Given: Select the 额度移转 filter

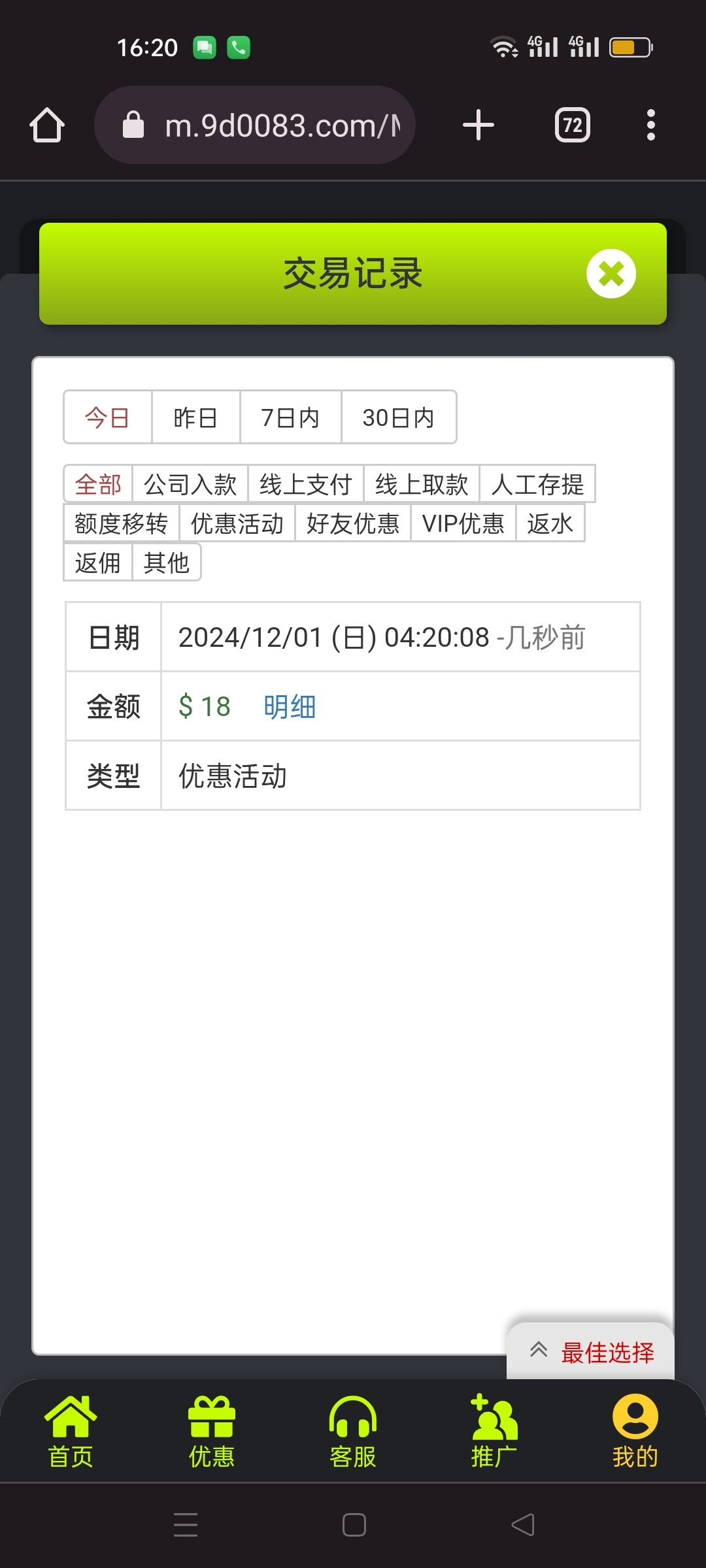Looking at the screenshot, I should [x=122, y=524].
